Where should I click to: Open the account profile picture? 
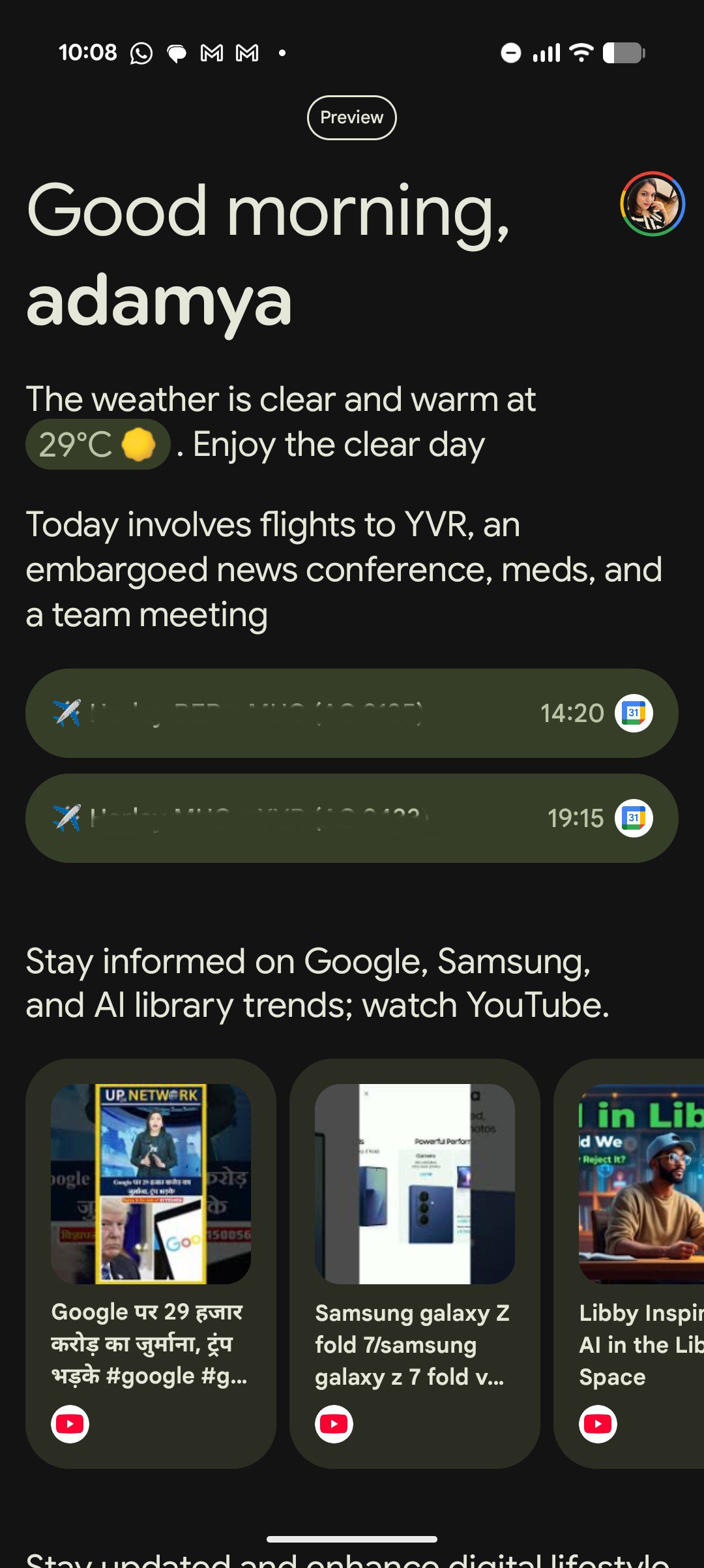pos(652,204)
